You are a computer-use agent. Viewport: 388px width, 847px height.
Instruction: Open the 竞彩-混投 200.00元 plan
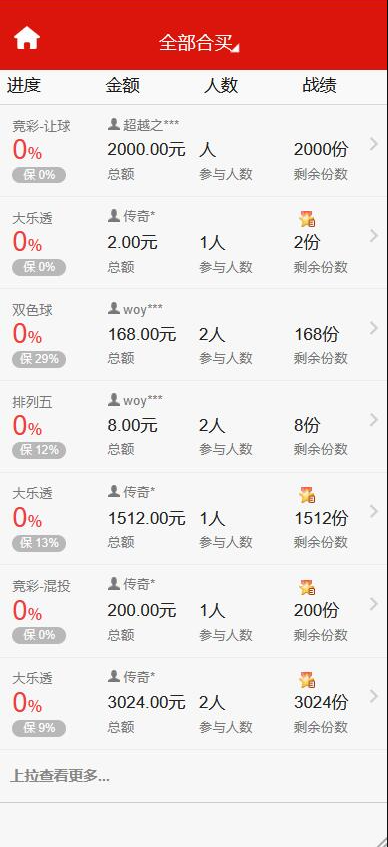(x=194, y=611)
